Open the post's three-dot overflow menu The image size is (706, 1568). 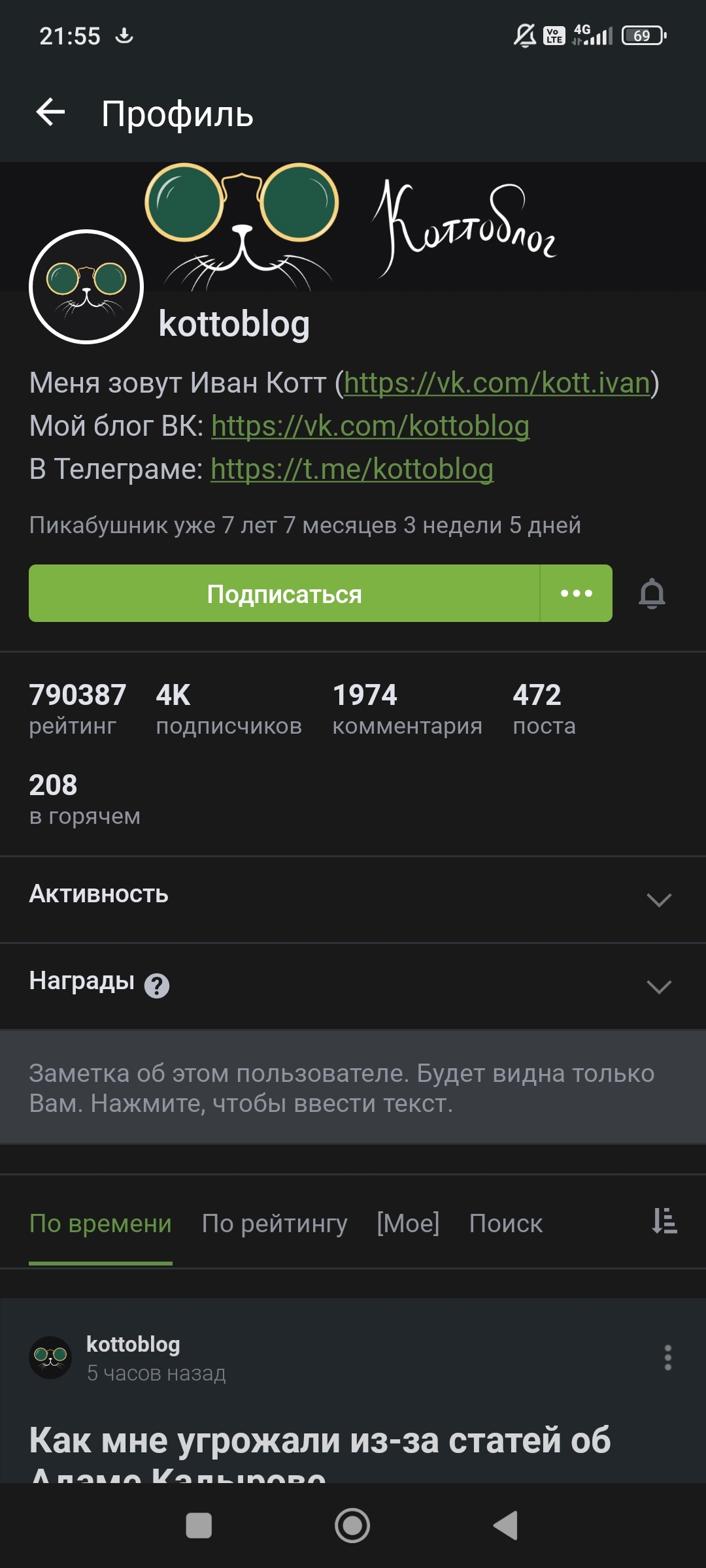tap(667, 1358)
